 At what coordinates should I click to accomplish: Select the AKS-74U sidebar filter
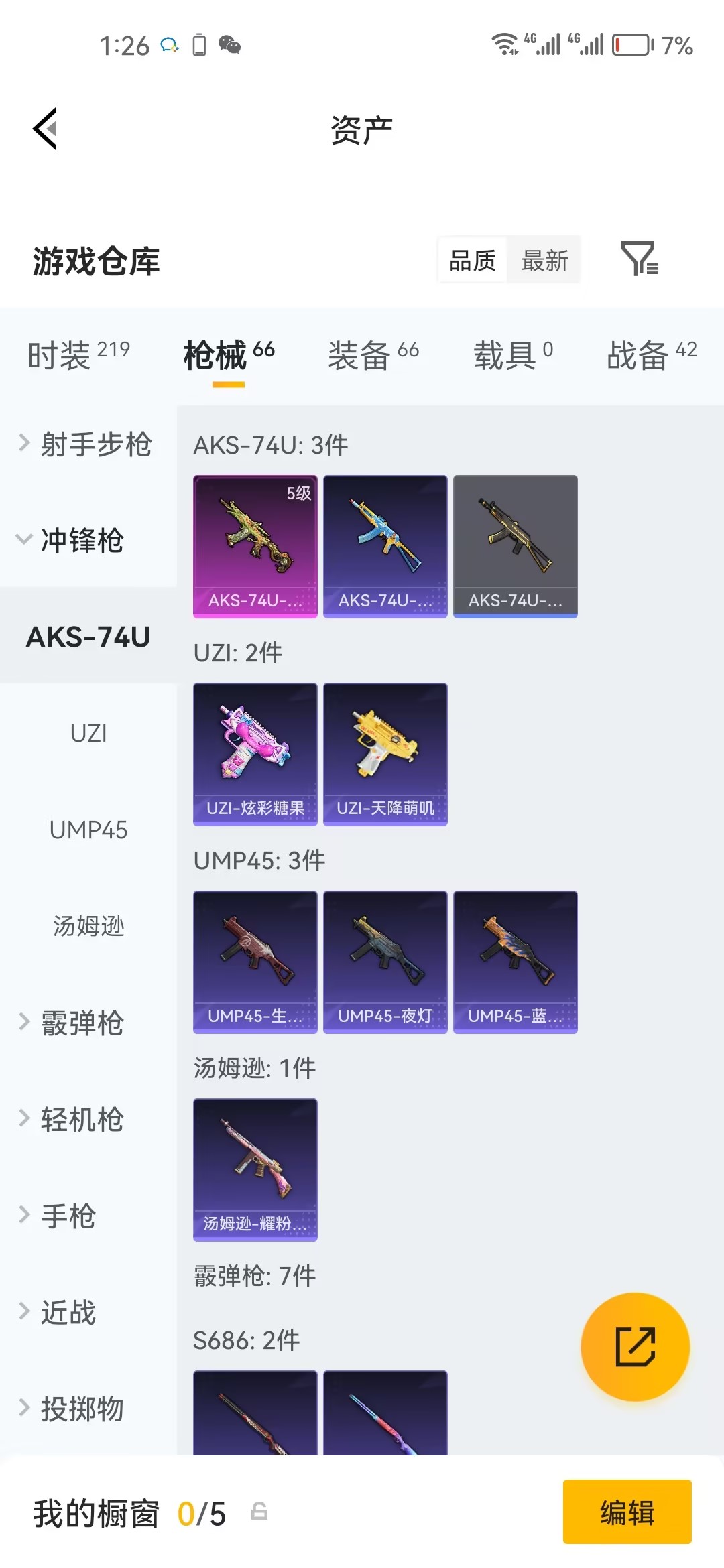88,638
